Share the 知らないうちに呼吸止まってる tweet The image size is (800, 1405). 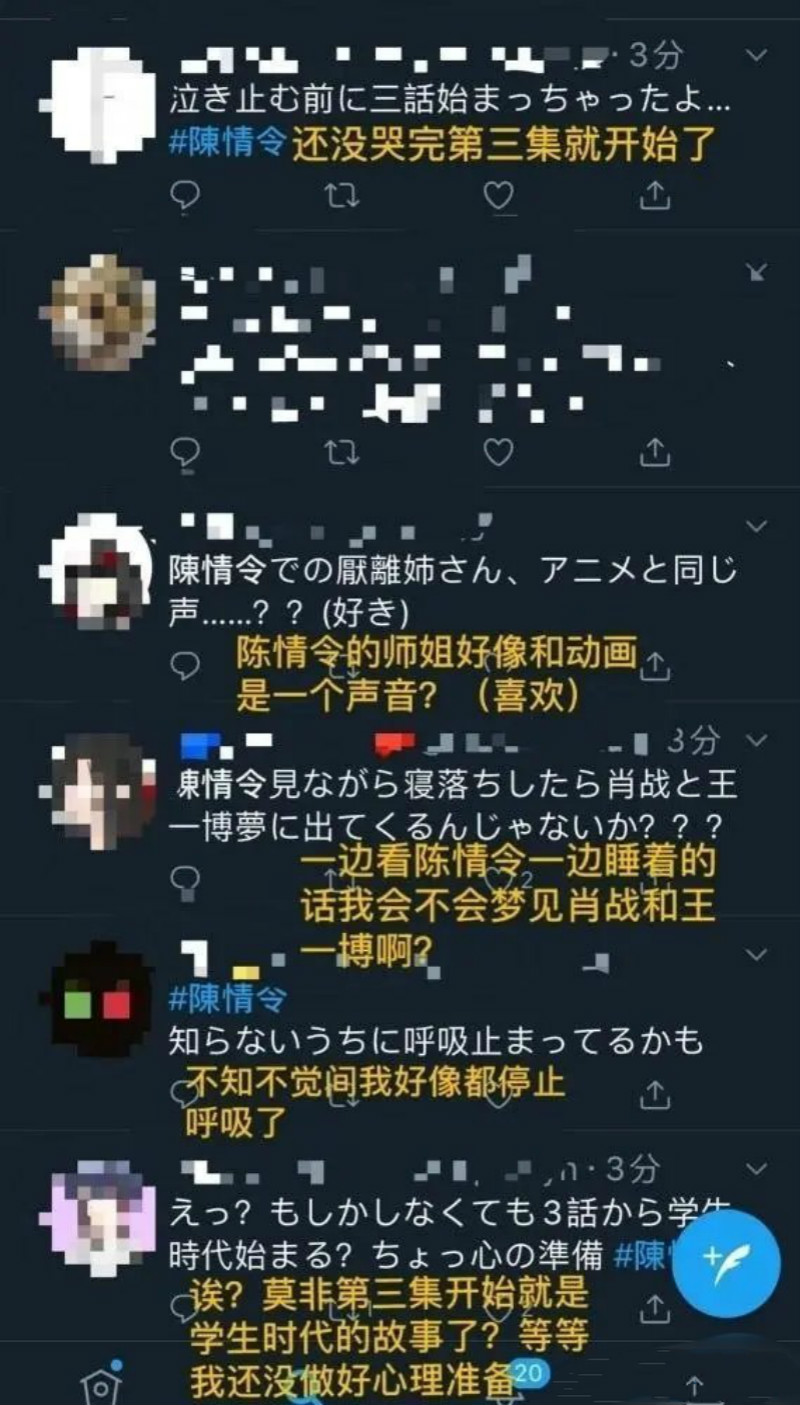pyautogui.click(x=654, y=1094)
